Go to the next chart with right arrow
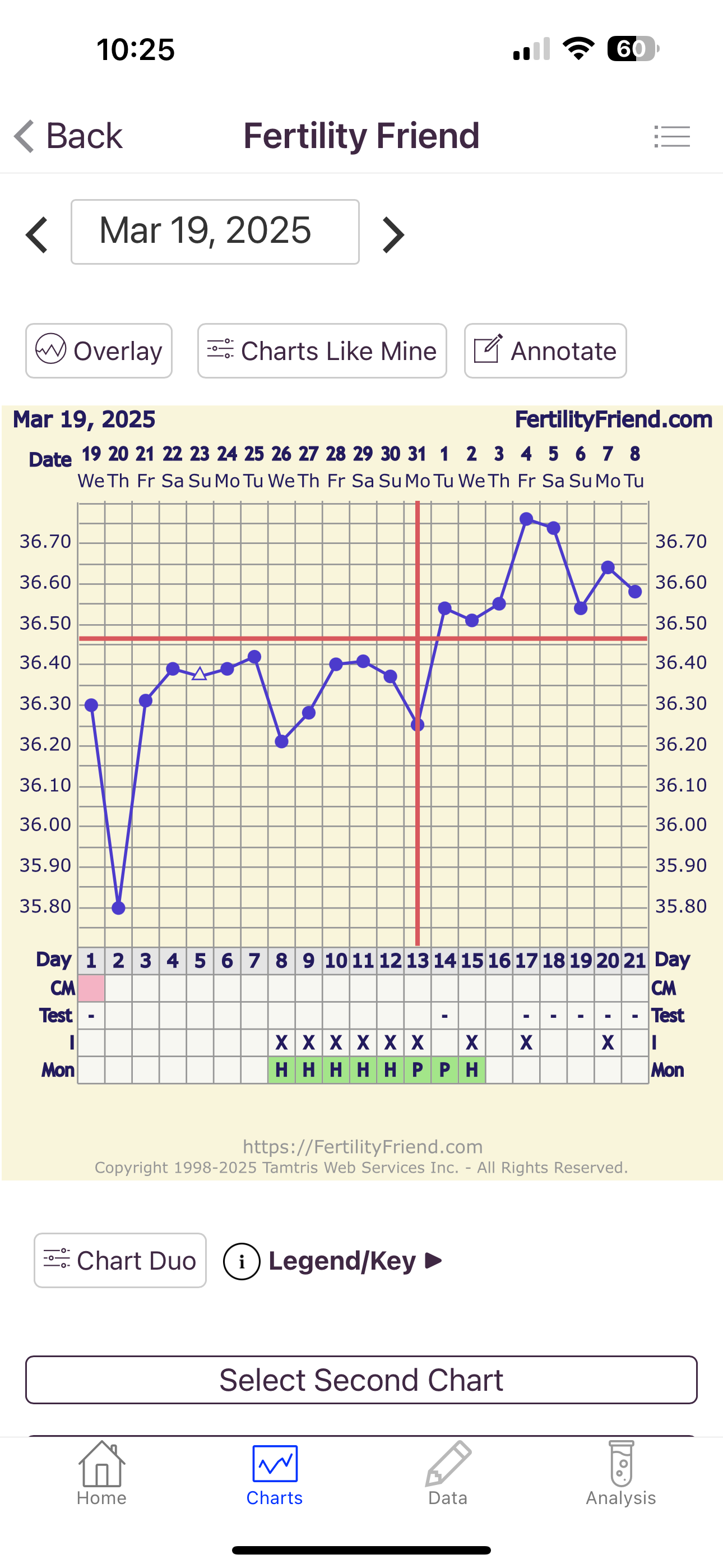 click(x=393, y=234)
